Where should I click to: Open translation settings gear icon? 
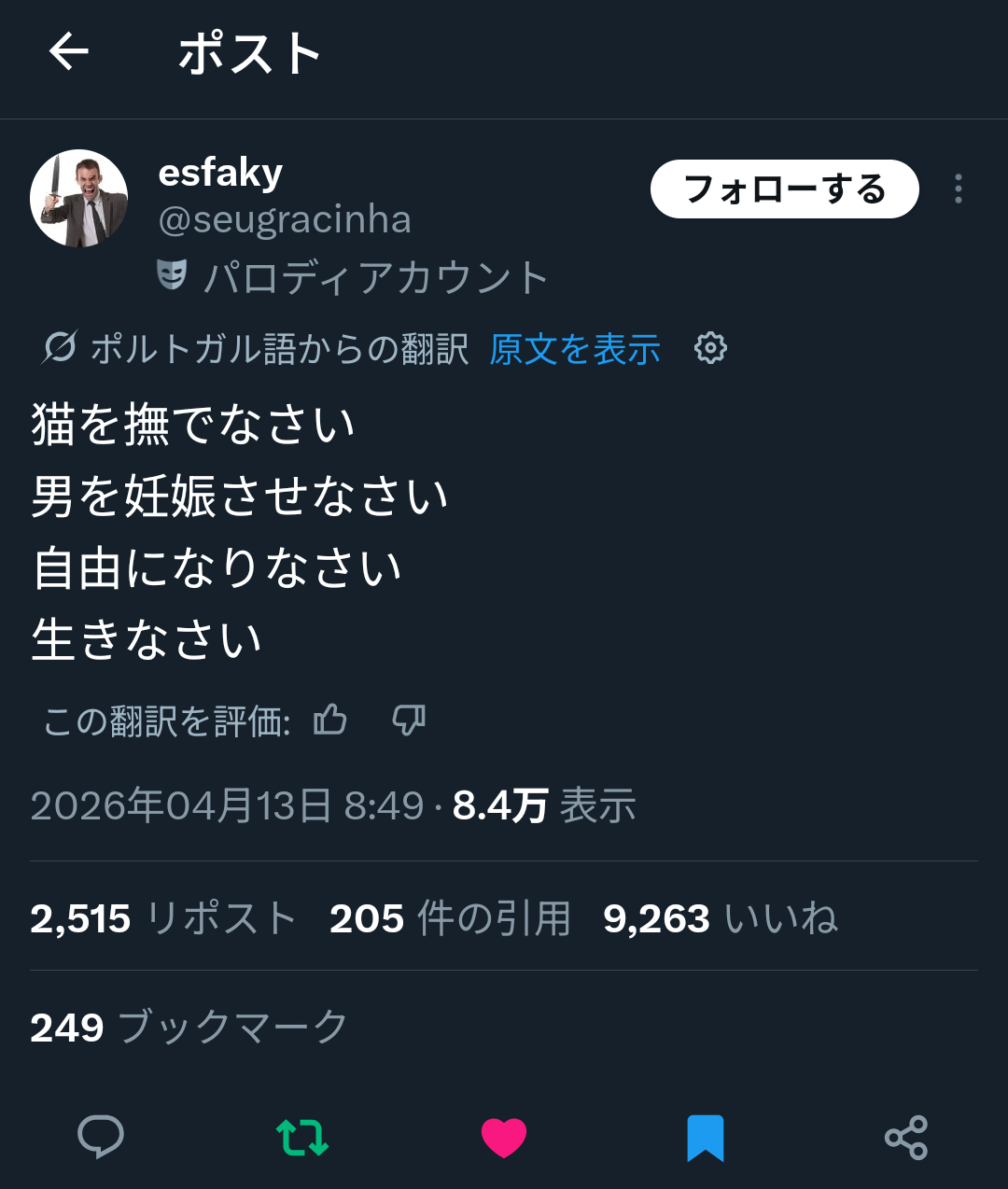tap(710, 348)
